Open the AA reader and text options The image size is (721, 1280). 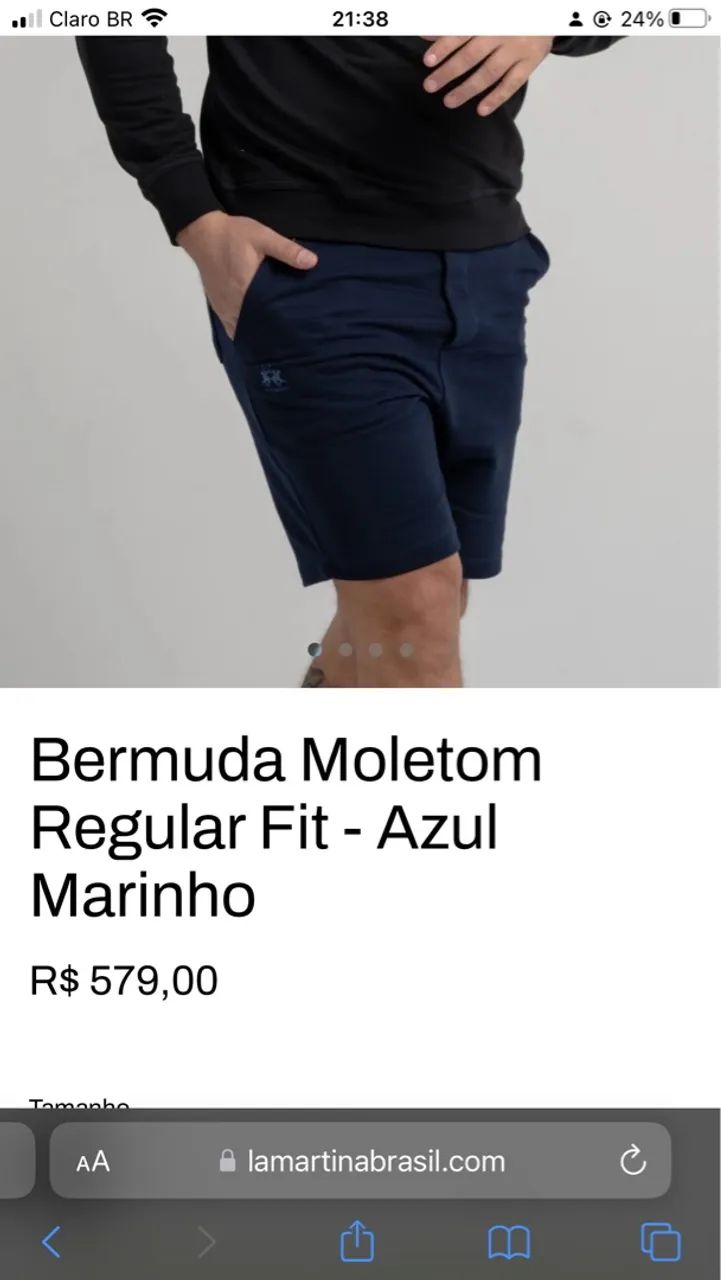pos(93,1162)
